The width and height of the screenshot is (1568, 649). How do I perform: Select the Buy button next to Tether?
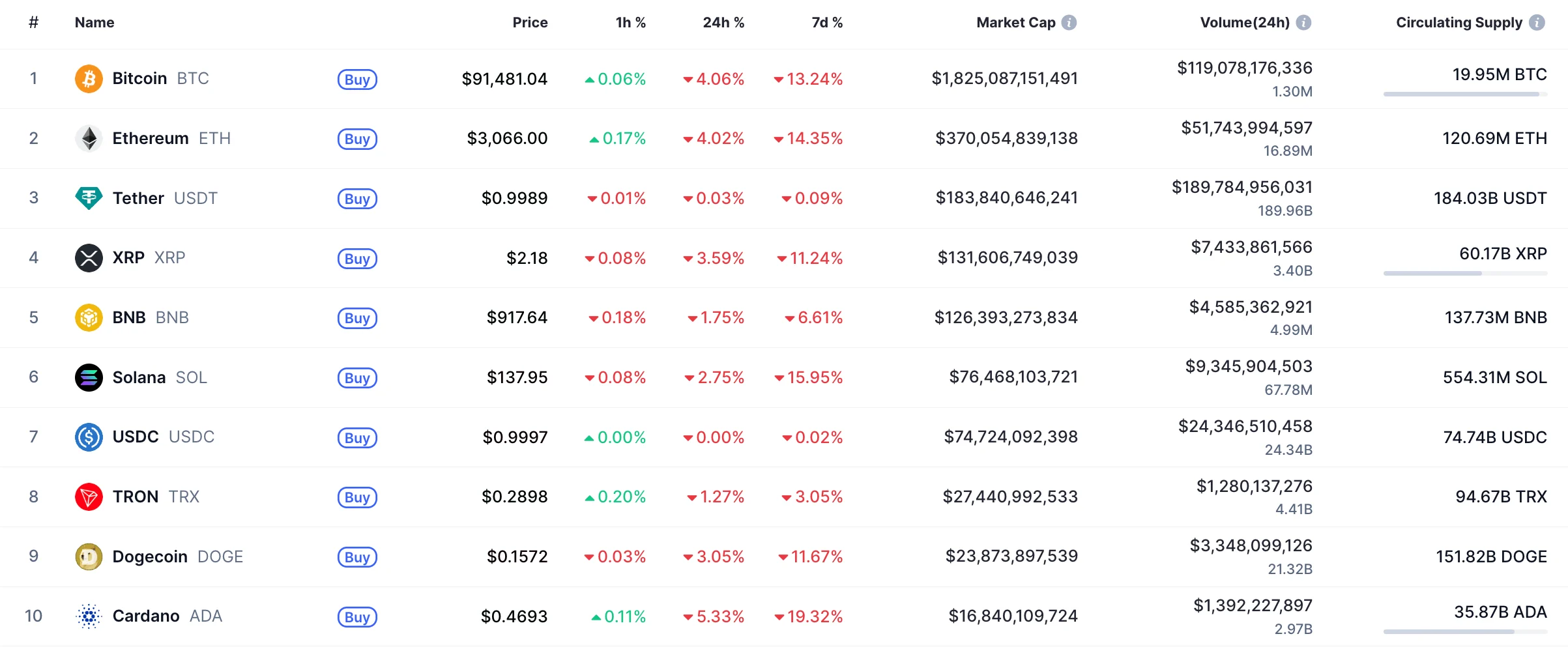point(357,199)
